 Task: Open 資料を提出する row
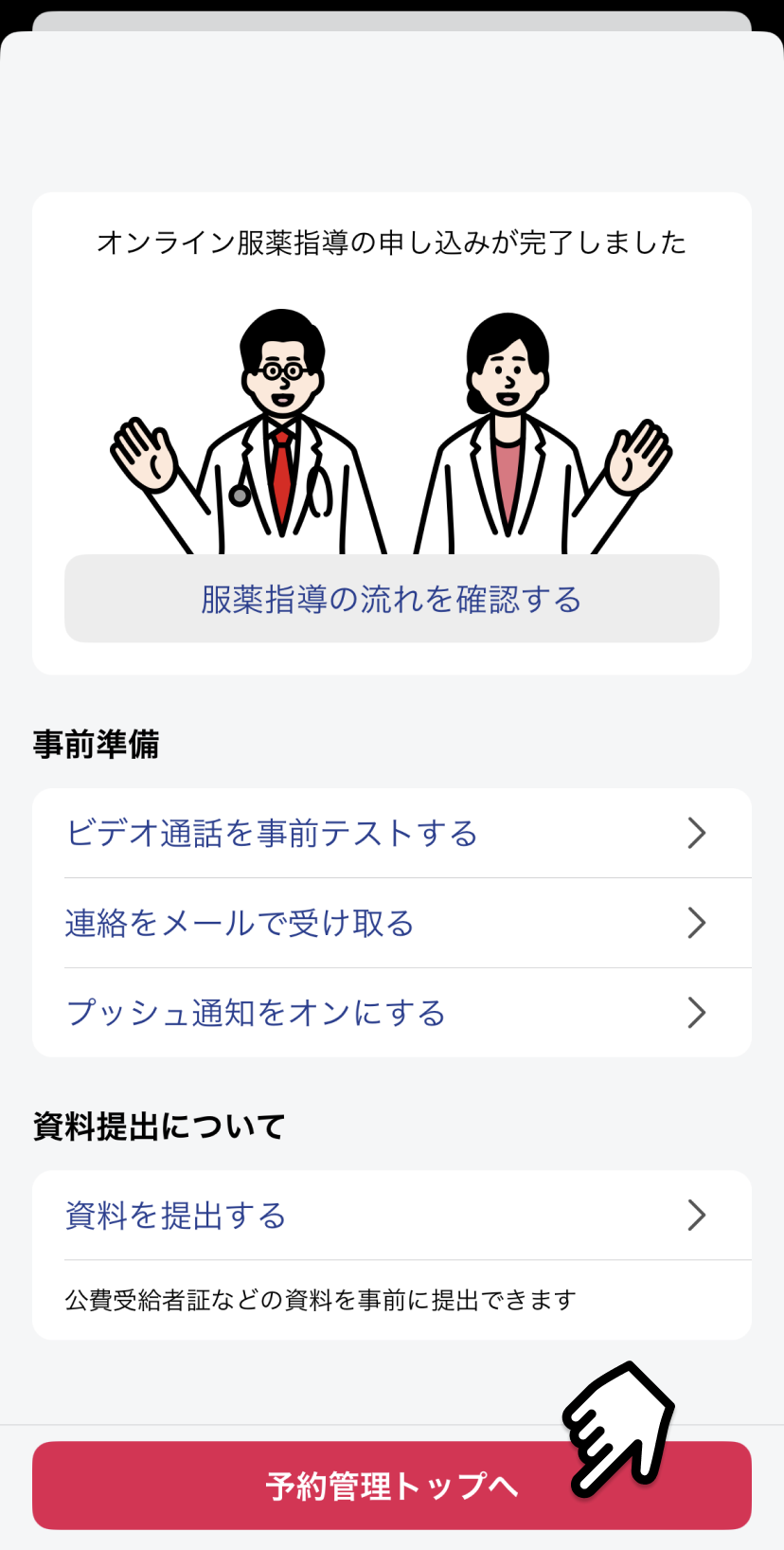pyautogui.click(x=392, y=1216)
